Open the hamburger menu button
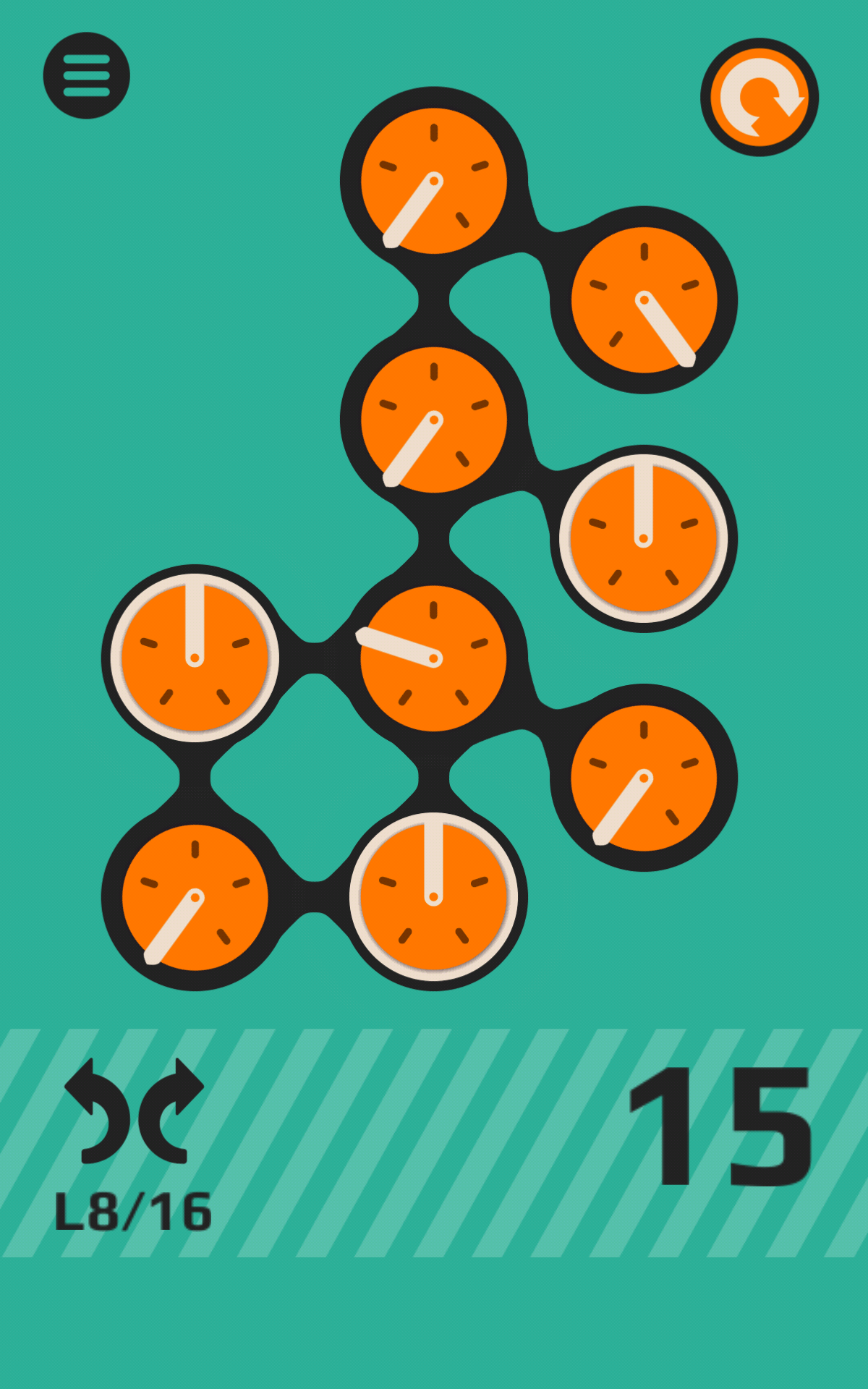The width and height of the screenshot is (868, 1389). (87, 76)
